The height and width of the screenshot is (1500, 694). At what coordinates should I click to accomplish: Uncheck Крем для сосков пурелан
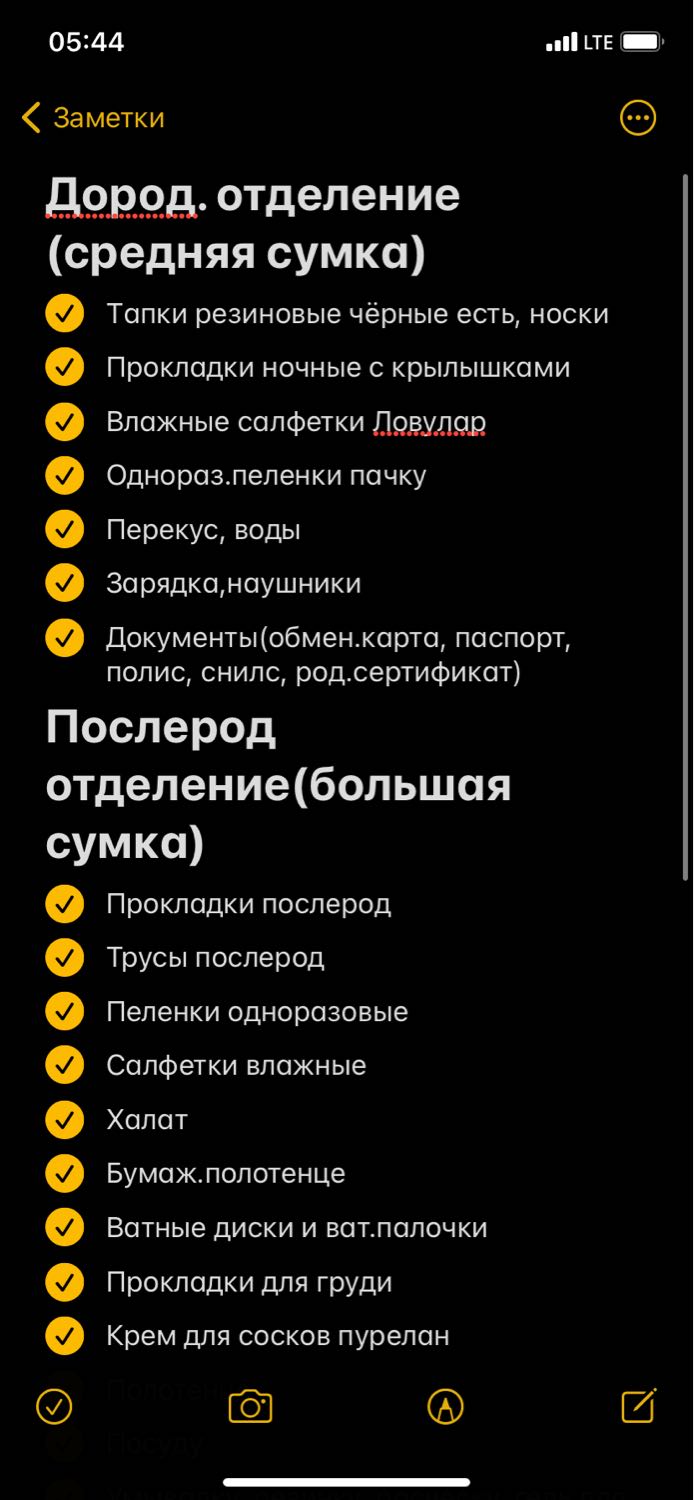coord(64,1336)
